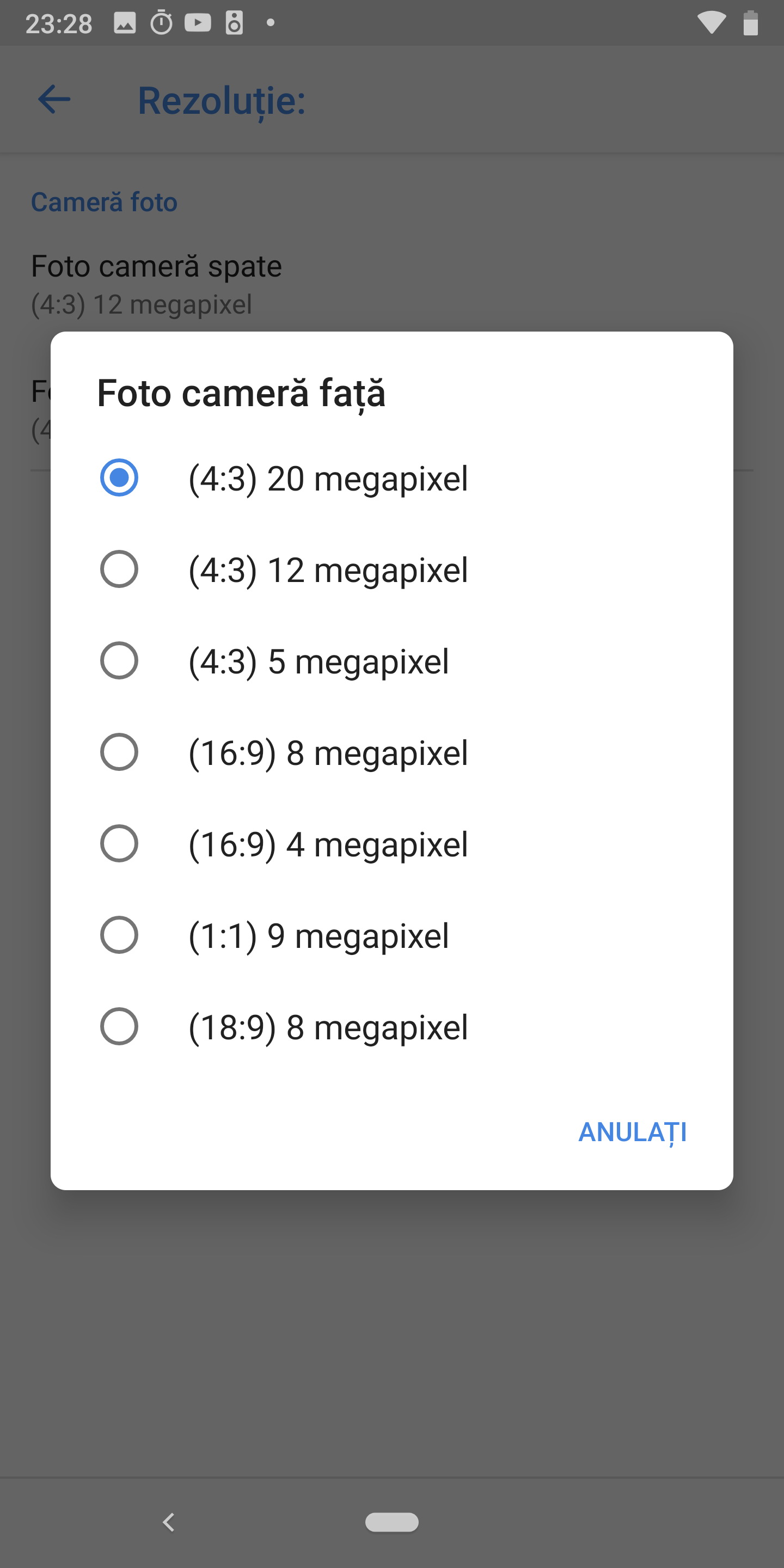Pick the (4:3) 5 megapixel option
Image resolution: width=784 pixels, height=1568 pixels.
tap(391, 660)
